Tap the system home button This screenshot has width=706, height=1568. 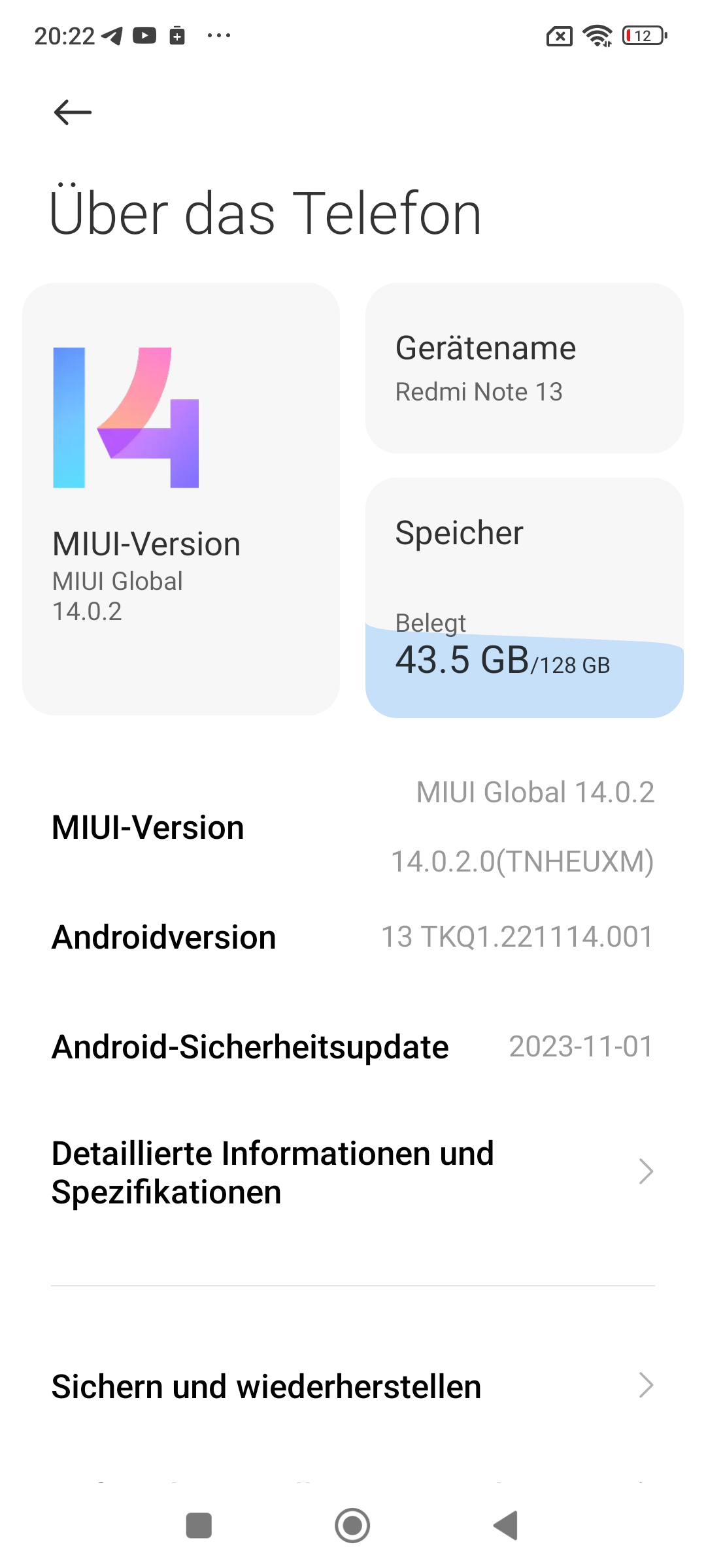tap(352, 1526)
